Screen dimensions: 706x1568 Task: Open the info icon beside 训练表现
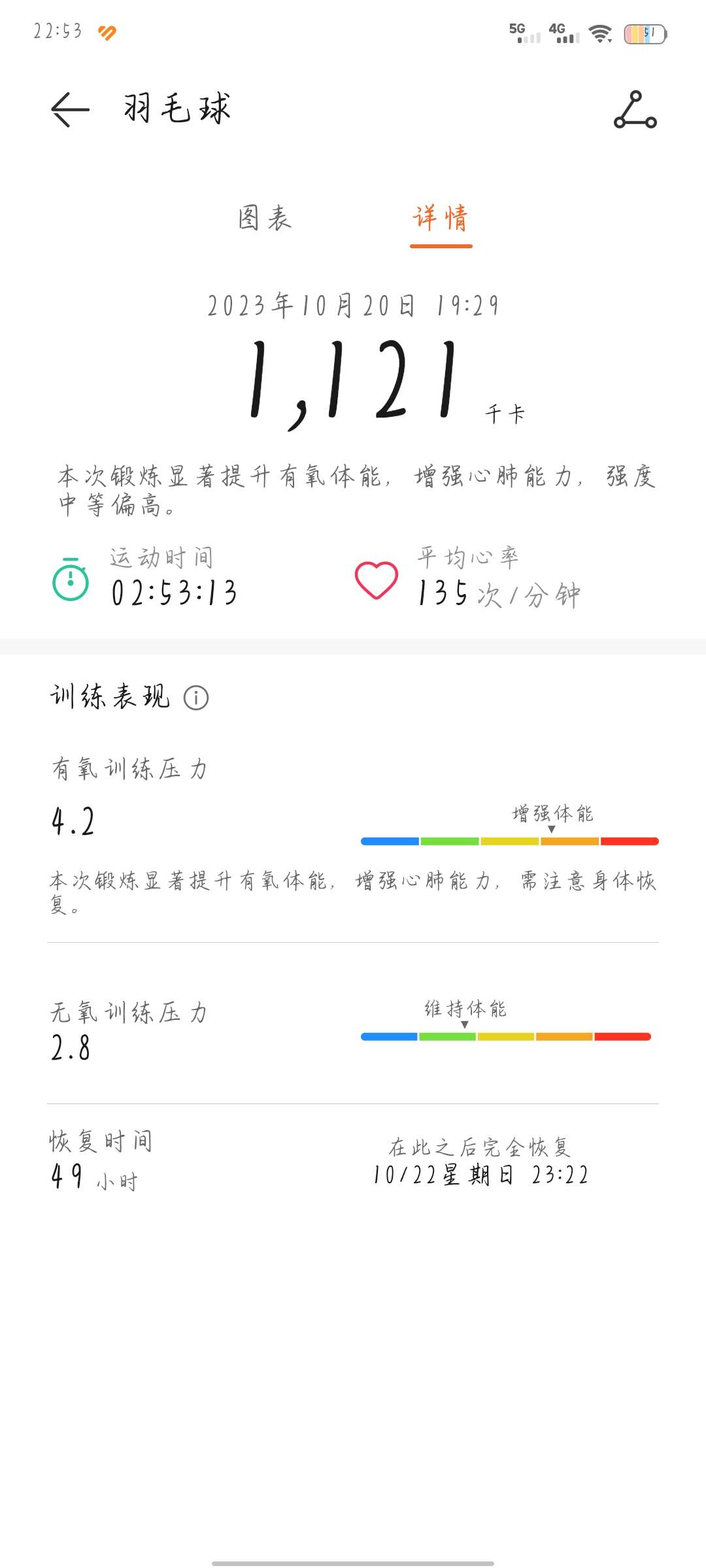click(x=196, y=698)
